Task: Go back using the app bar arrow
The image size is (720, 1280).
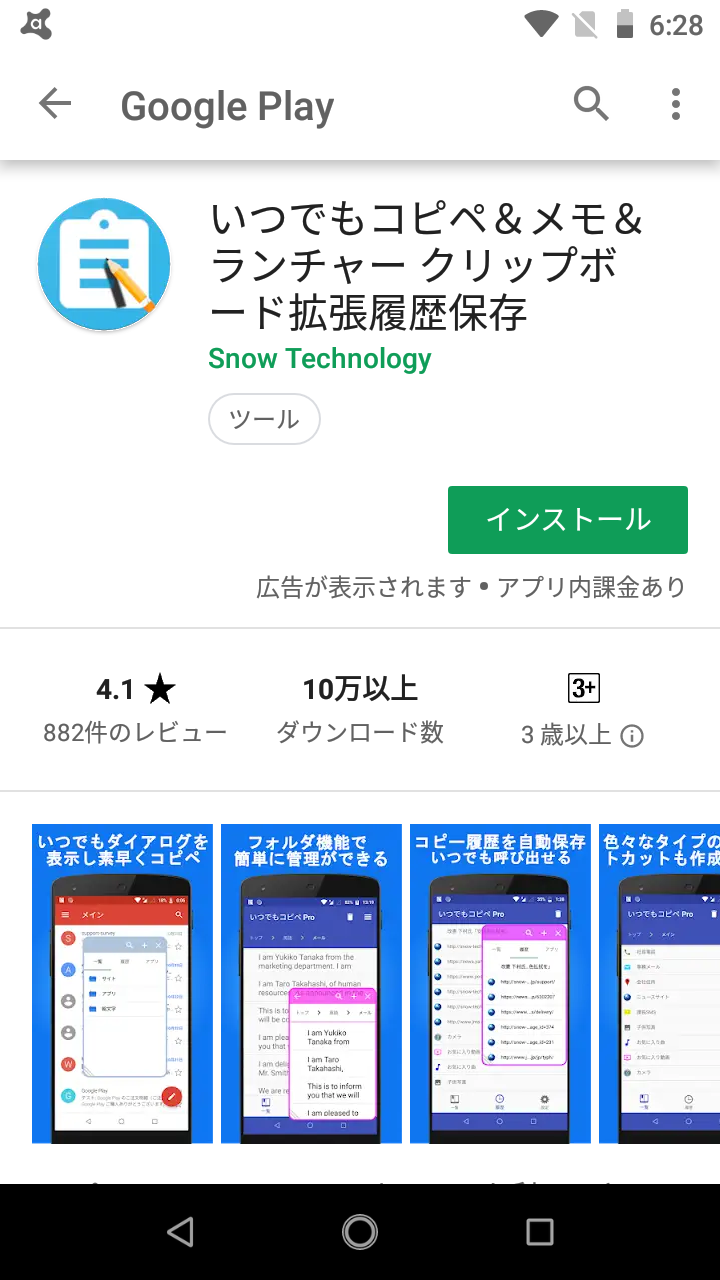Action: pos(55,104)
